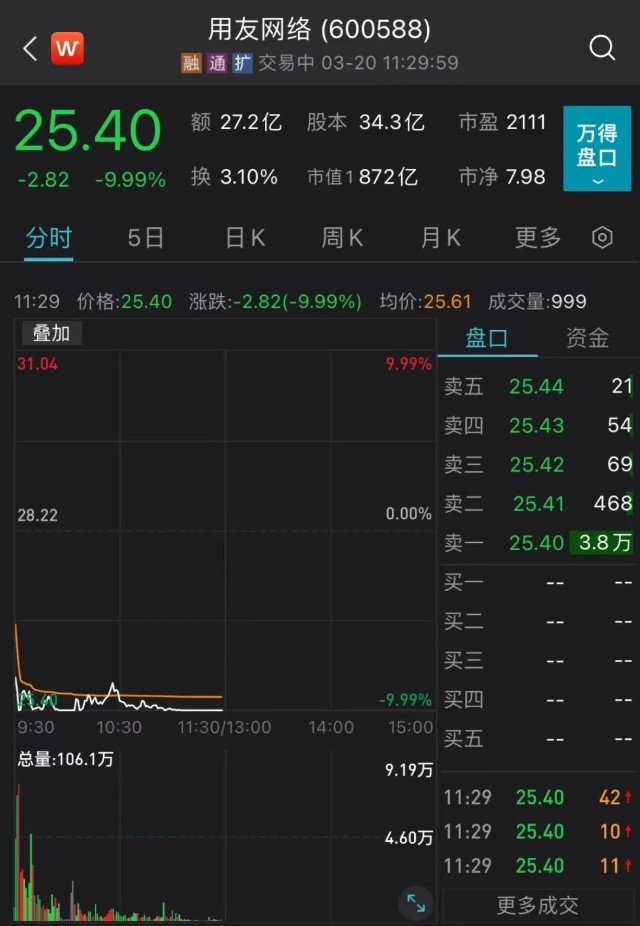The width and height of the screenshot is (640, 926).
Task: Open the 更多 chart options
Action: (x=538, y=238)
